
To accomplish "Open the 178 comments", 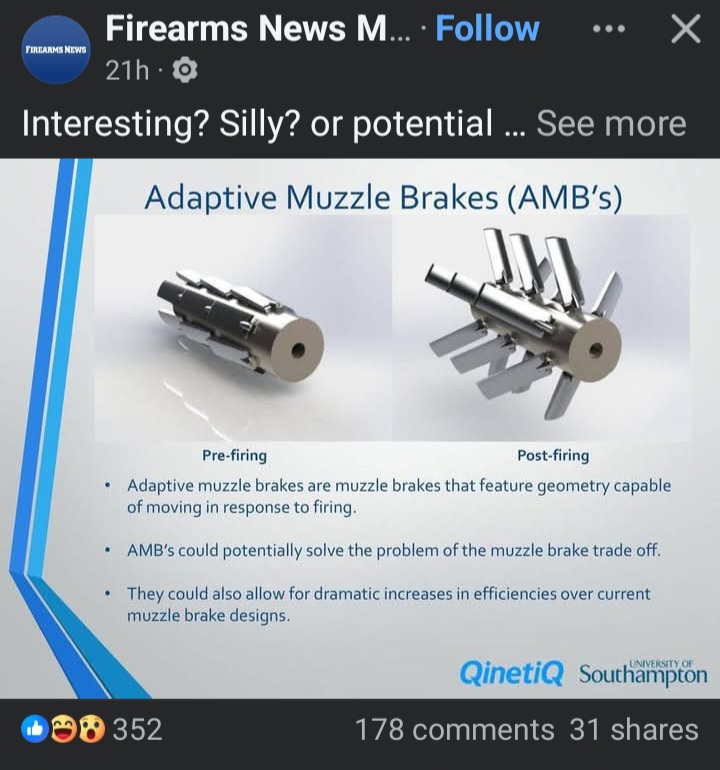I will coord(454,729).
